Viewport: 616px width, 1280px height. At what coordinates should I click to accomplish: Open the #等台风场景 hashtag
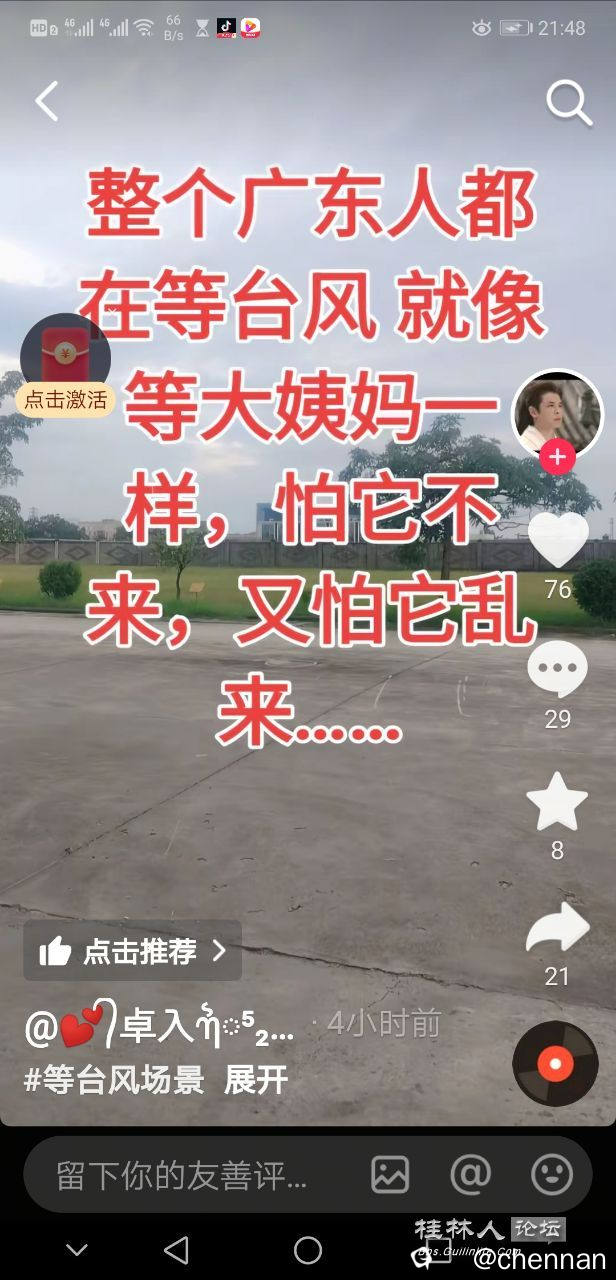click(x=114, y=1080)
